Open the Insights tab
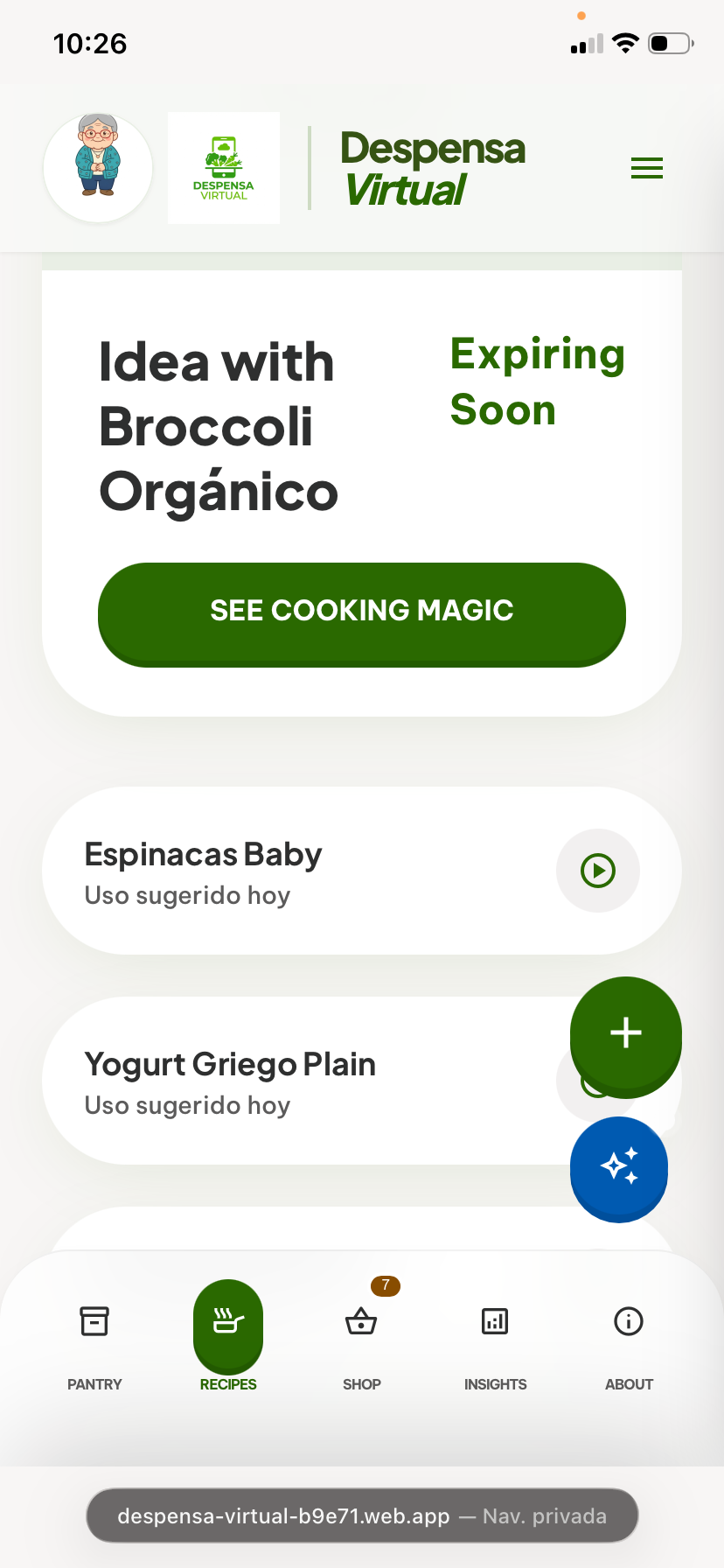724x1568 pixels. tap(495, 1339)
